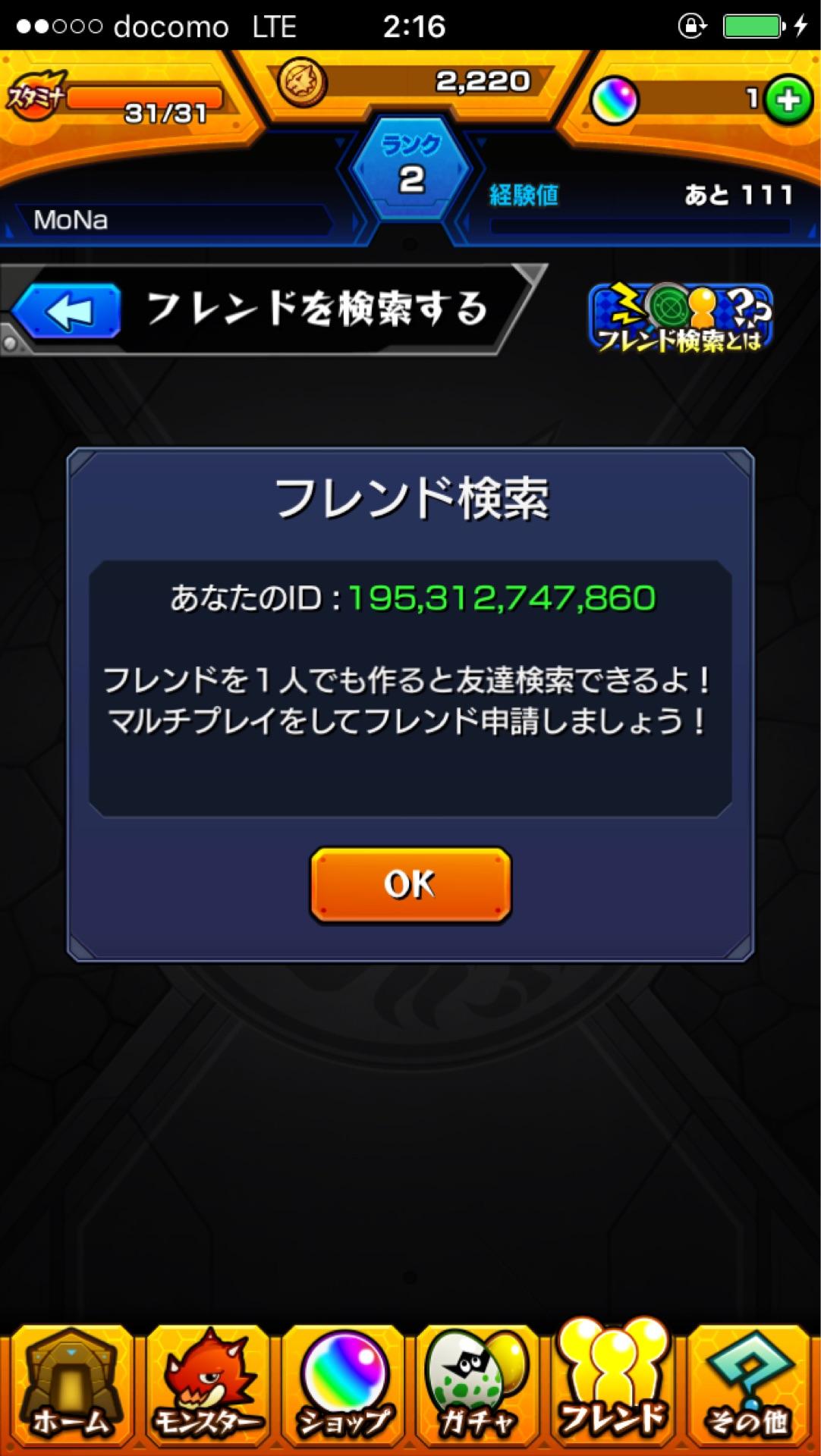Viewport: 821px width, 1456px height.
Task: Tap the blue back arrow button
Action: click(68, 310)
